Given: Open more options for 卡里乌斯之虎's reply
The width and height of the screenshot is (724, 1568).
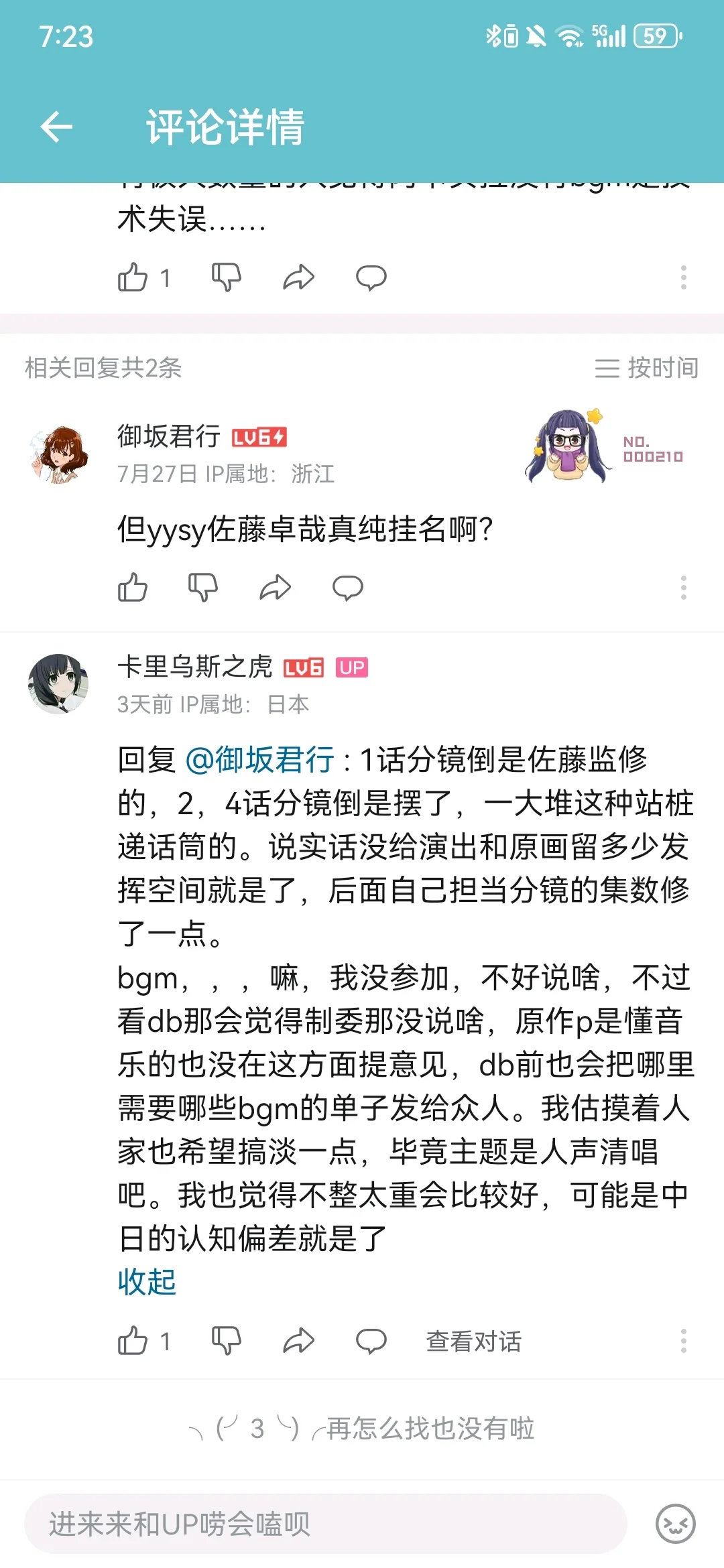Looking at the screenshot, I should [x=683, y=1341].
